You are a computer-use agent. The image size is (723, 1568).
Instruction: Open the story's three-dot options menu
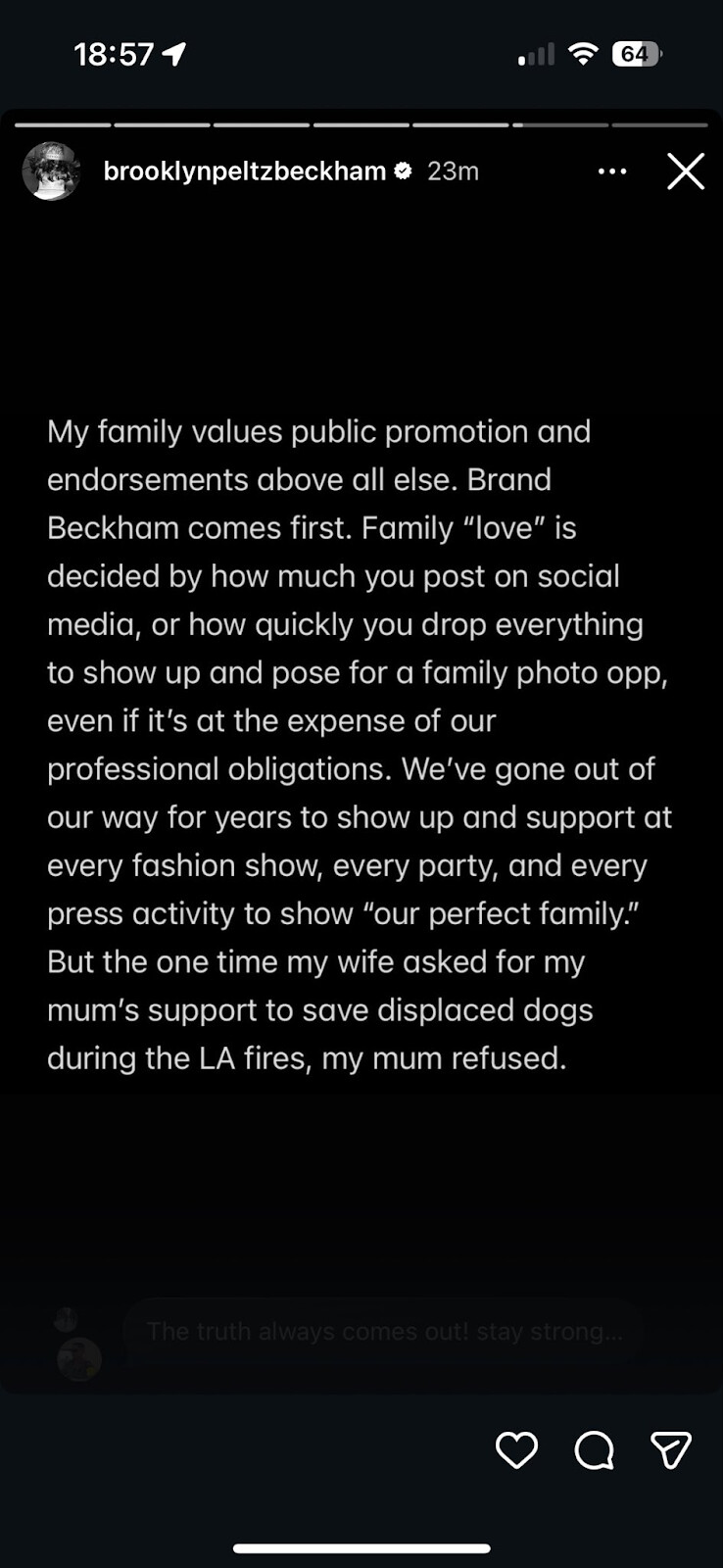pos(612,171)
